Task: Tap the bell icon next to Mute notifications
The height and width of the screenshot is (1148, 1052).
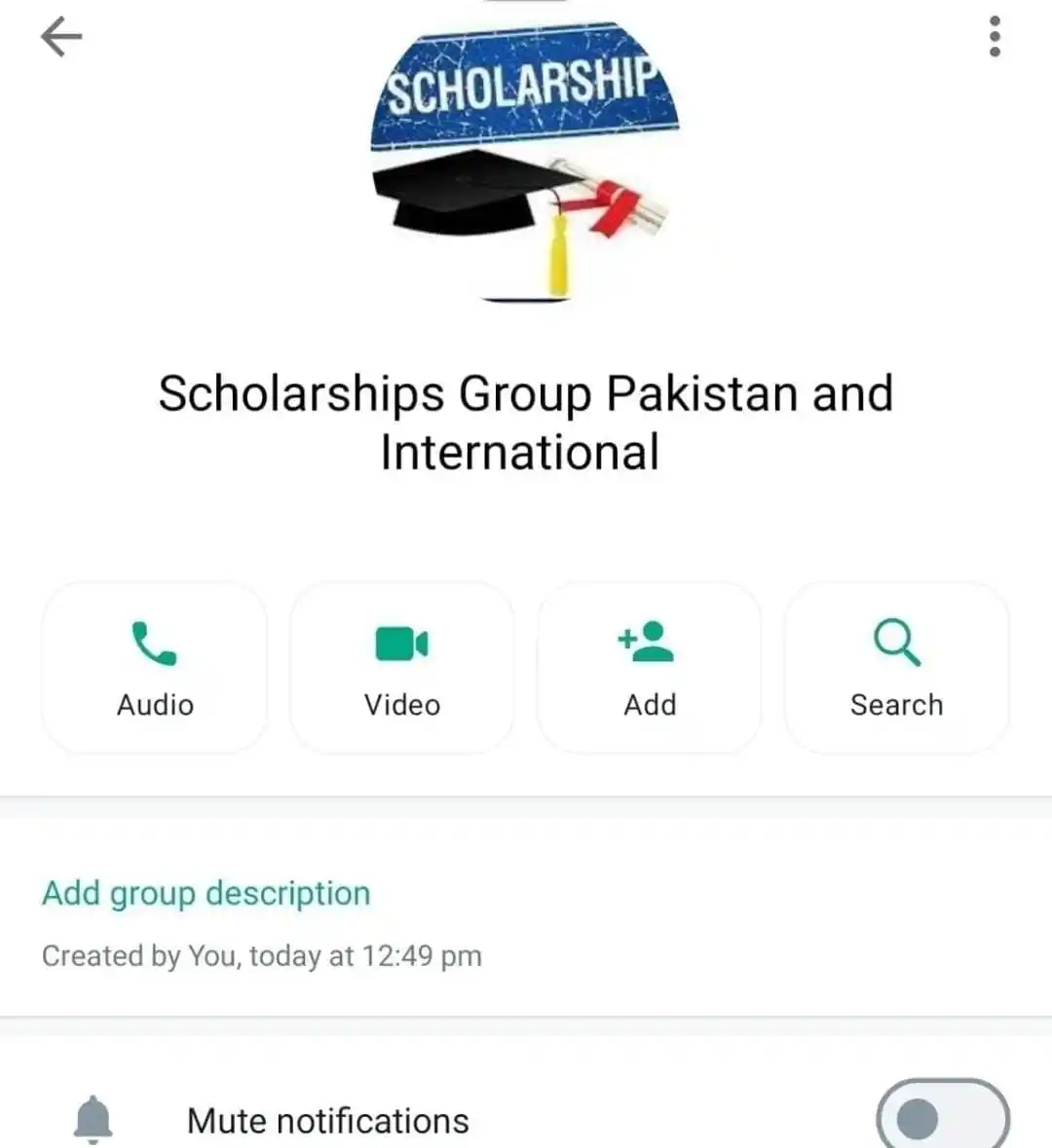Action: pyautogui.click(x=94, y=1119)
